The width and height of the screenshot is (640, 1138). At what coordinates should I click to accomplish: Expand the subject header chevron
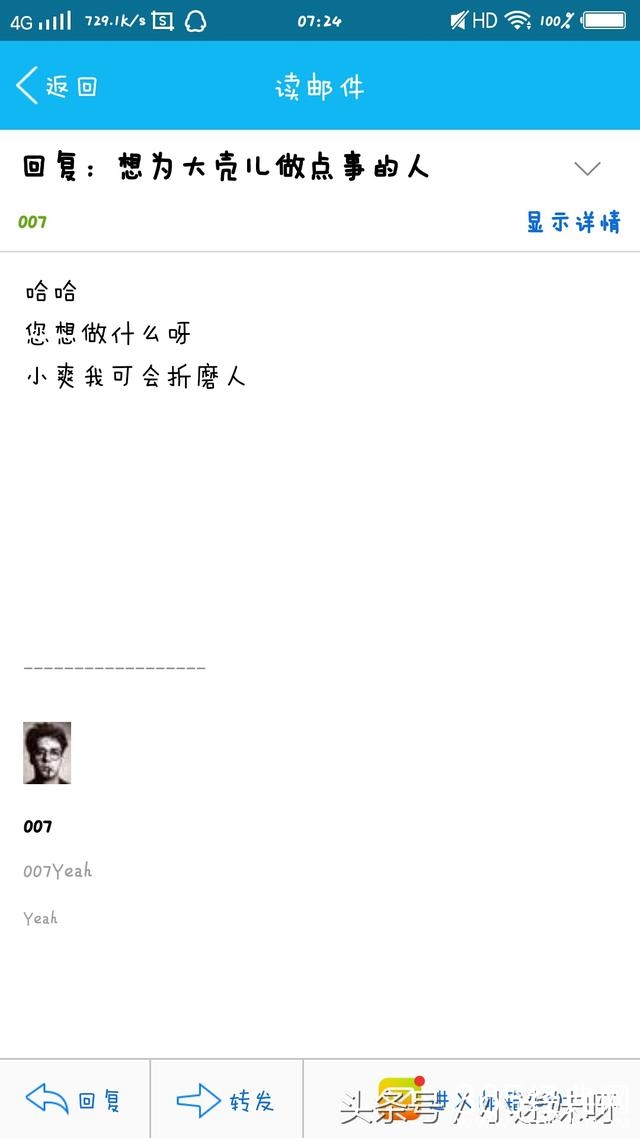point(588,168)
